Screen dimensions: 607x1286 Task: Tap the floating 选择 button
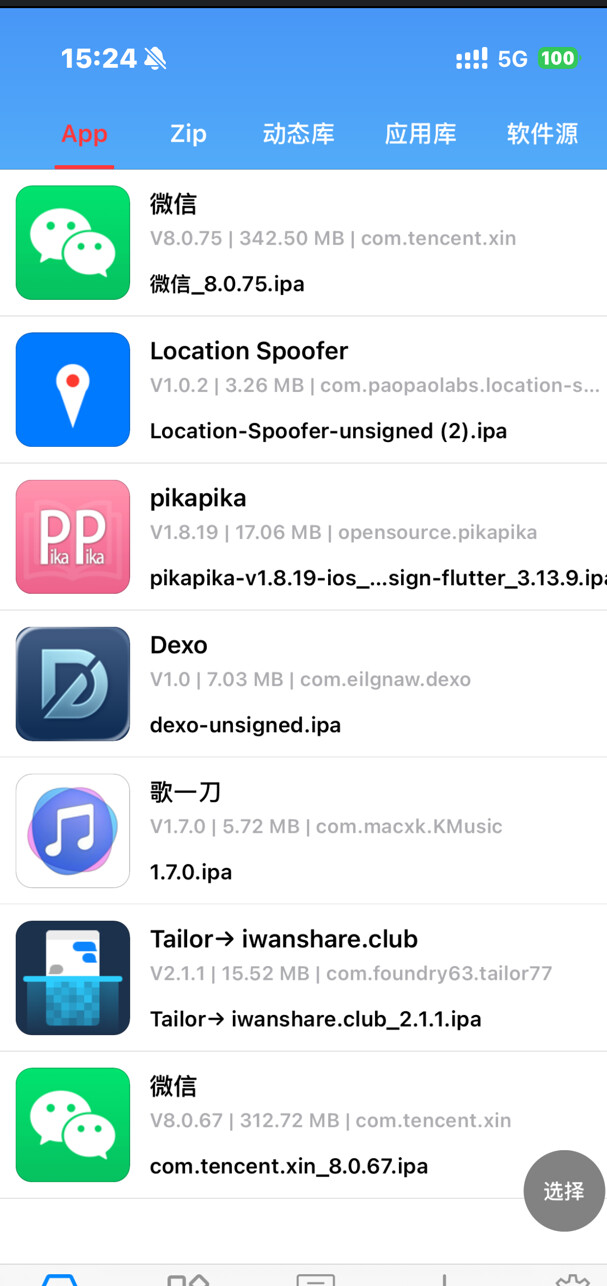click(x=564, y=1191)
